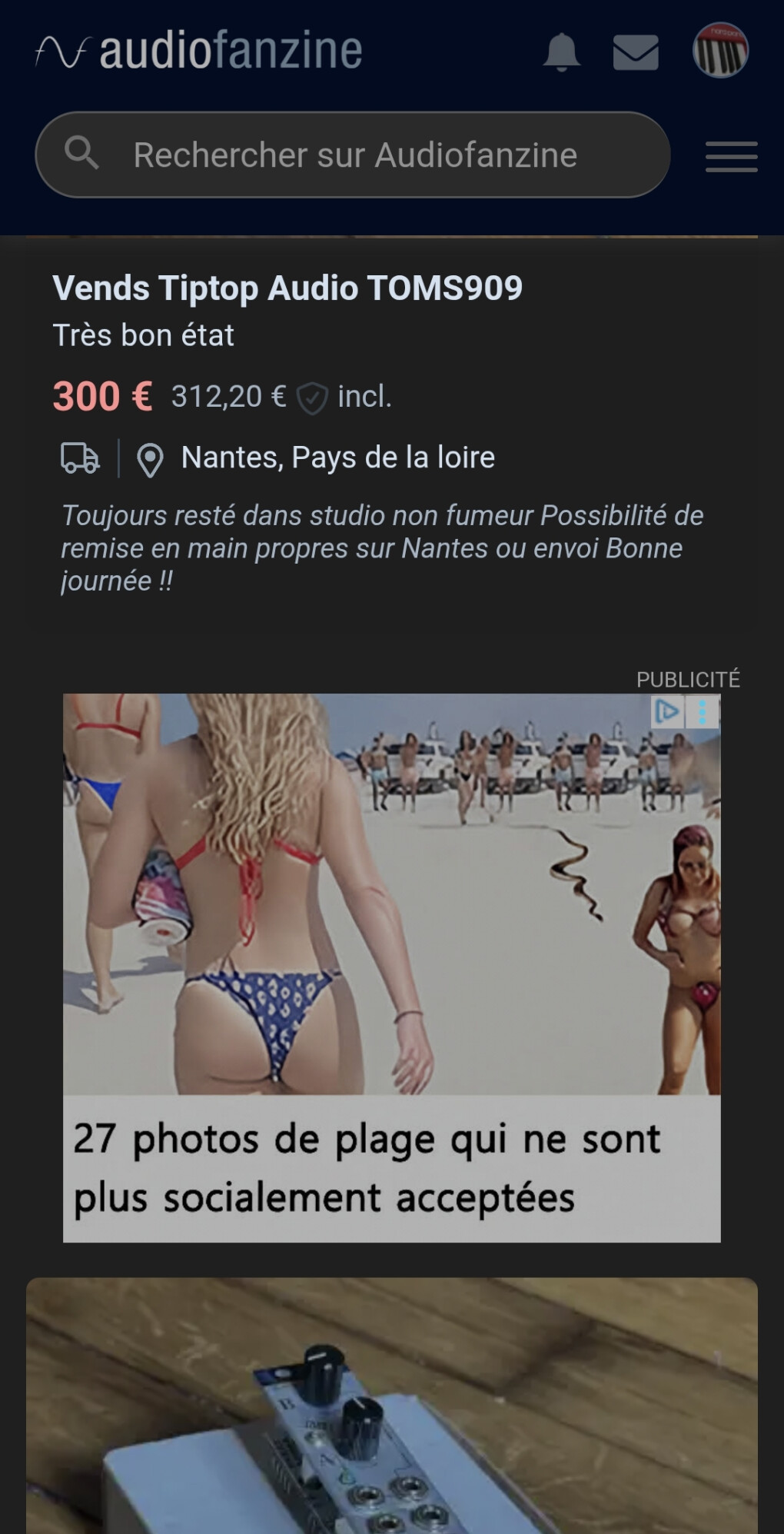The image size is (784, 1534).
Task: Click the TOMS909 module photo thumbnail
Action: tap(392, 1407)
